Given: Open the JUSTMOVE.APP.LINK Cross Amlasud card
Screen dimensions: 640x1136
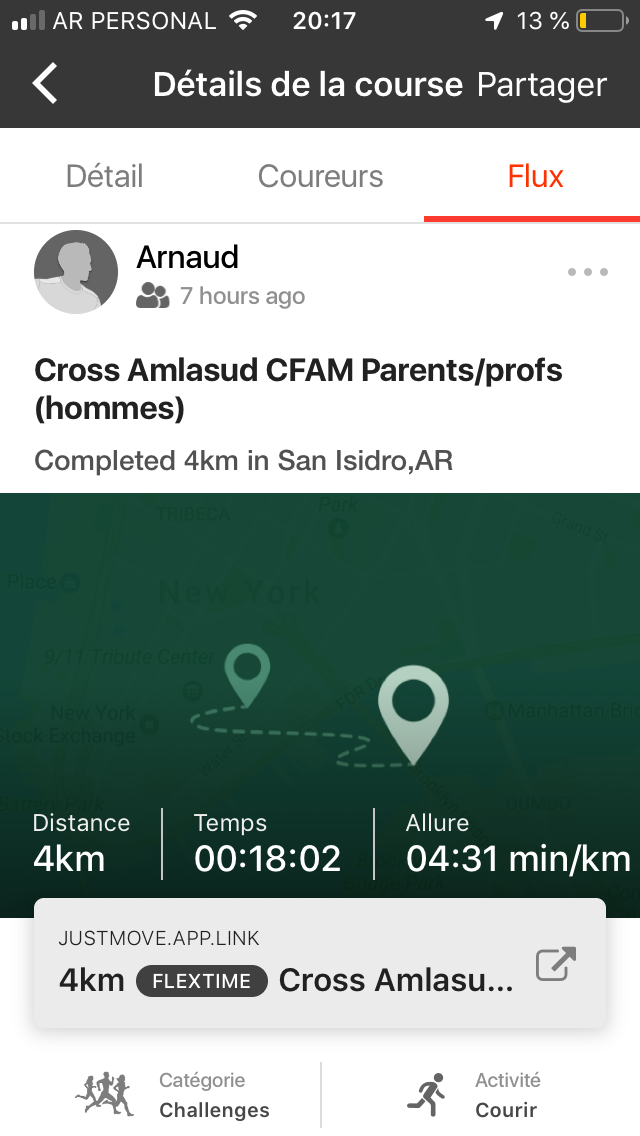Looking at the screenshot, I should click(x=320, y=963).
